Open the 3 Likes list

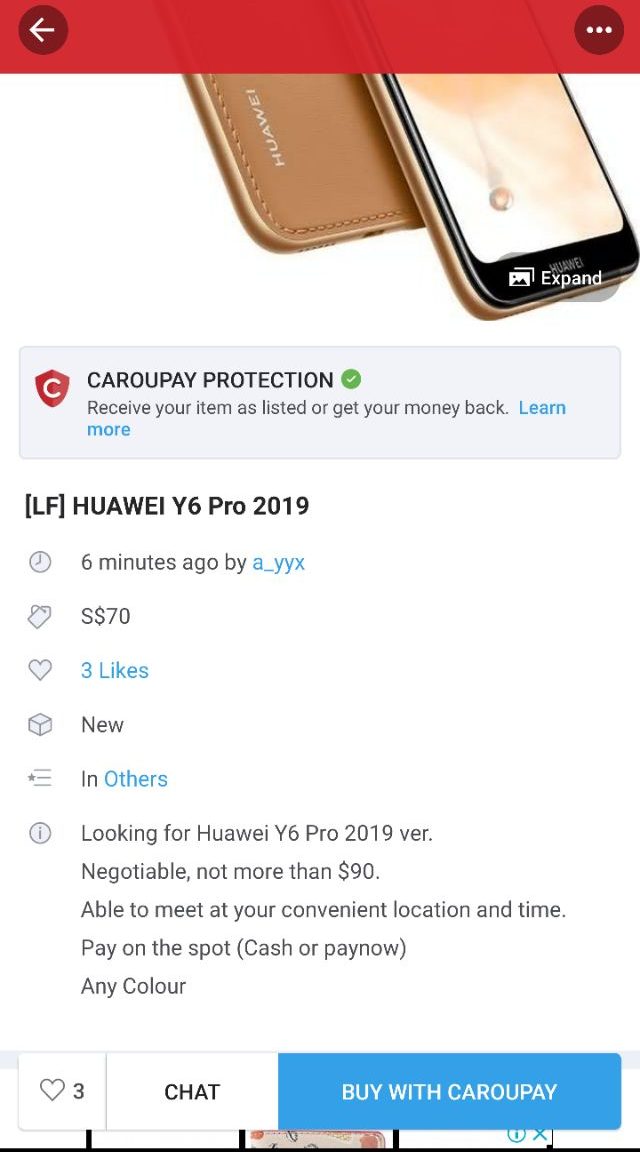pyautogui.click(x=115, y=670)
